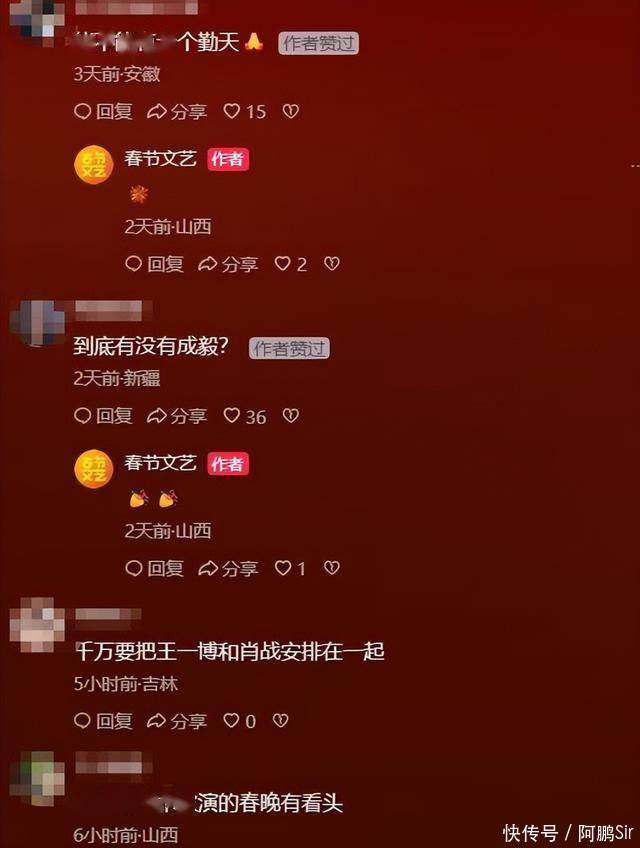Reply to the 王一博和肖战 comment
The image size is (640, 848).
103,720
